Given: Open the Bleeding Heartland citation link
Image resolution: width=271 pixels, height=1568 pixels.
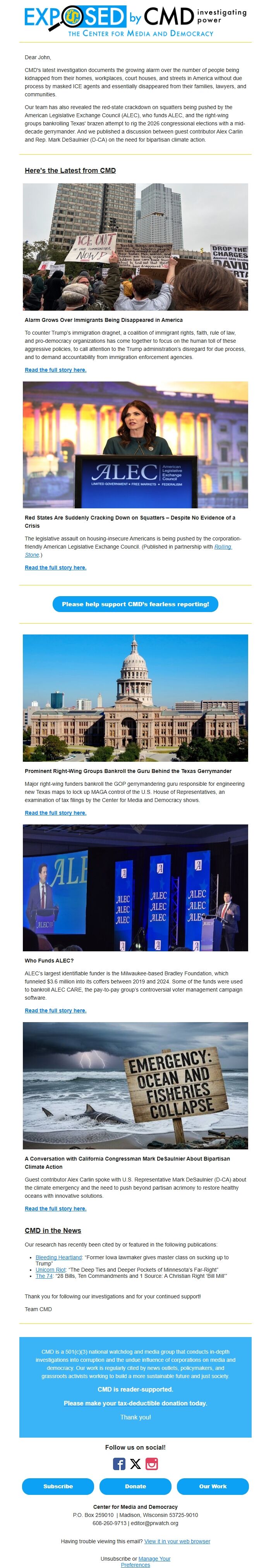Looking at the screenshot, I should 58,1257.
